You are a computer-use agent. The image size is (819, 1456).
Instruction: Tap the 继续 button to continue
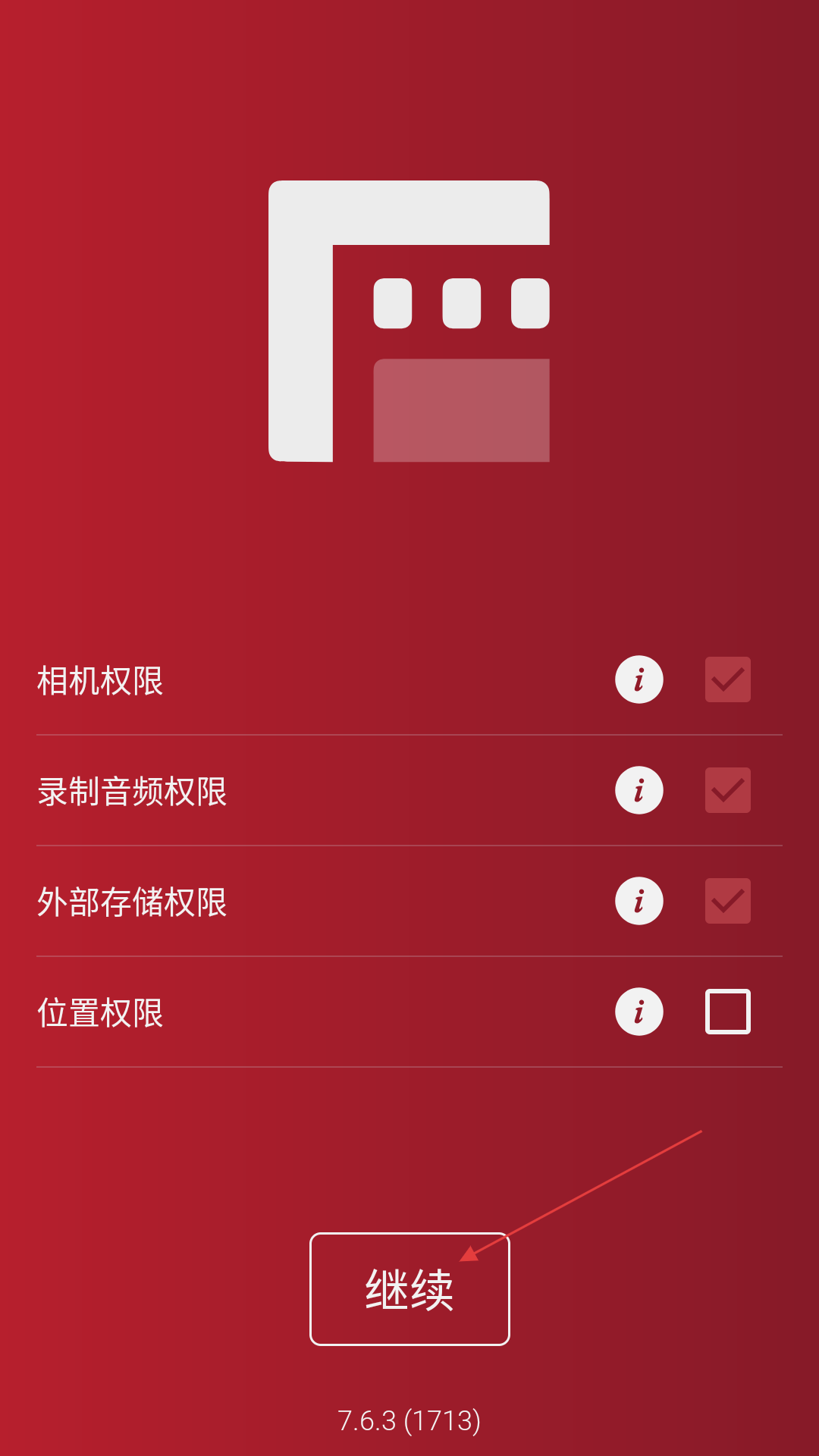[409, 1289]
